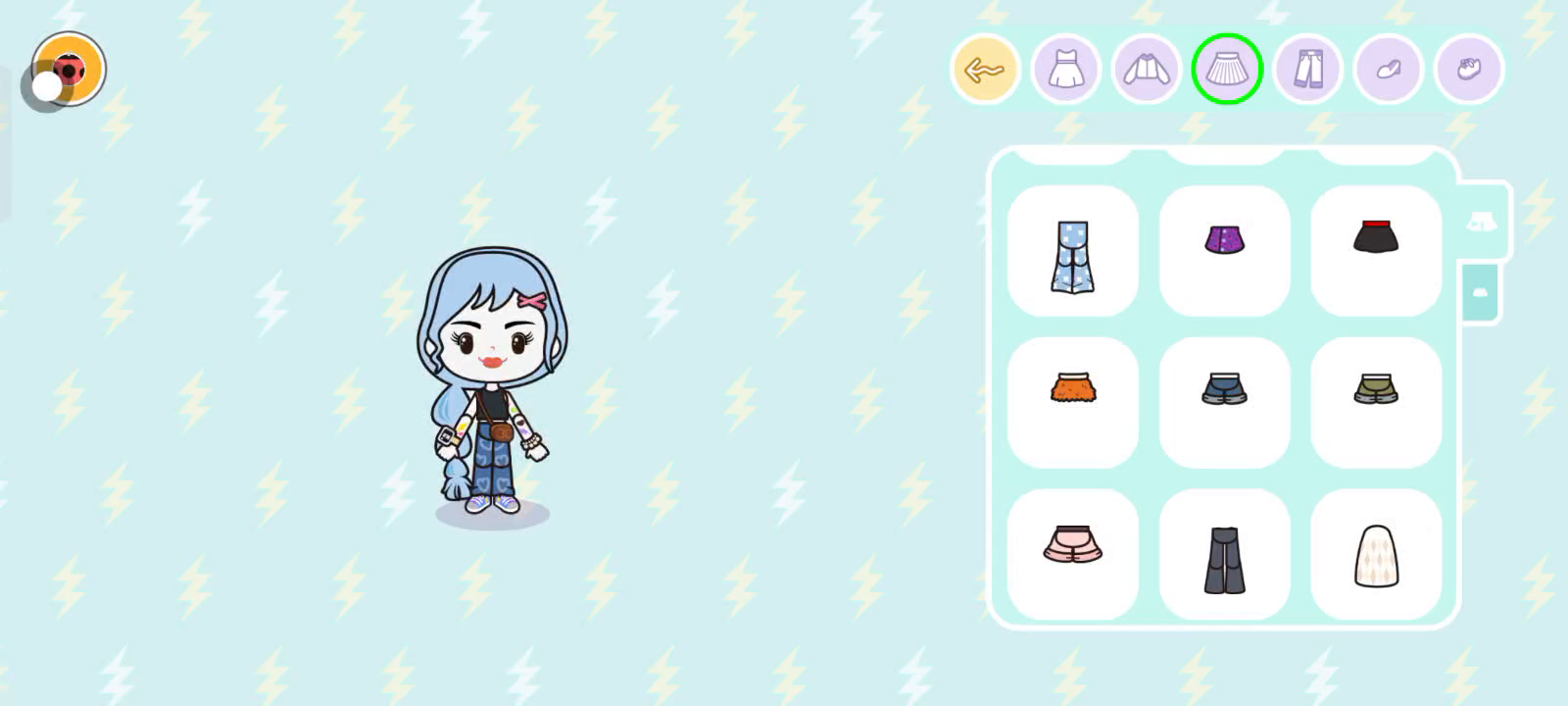The height and width of the screenshot is (706, 1568).
Task: Pick the purple sparkly mini skirt
Action: 1225,252
